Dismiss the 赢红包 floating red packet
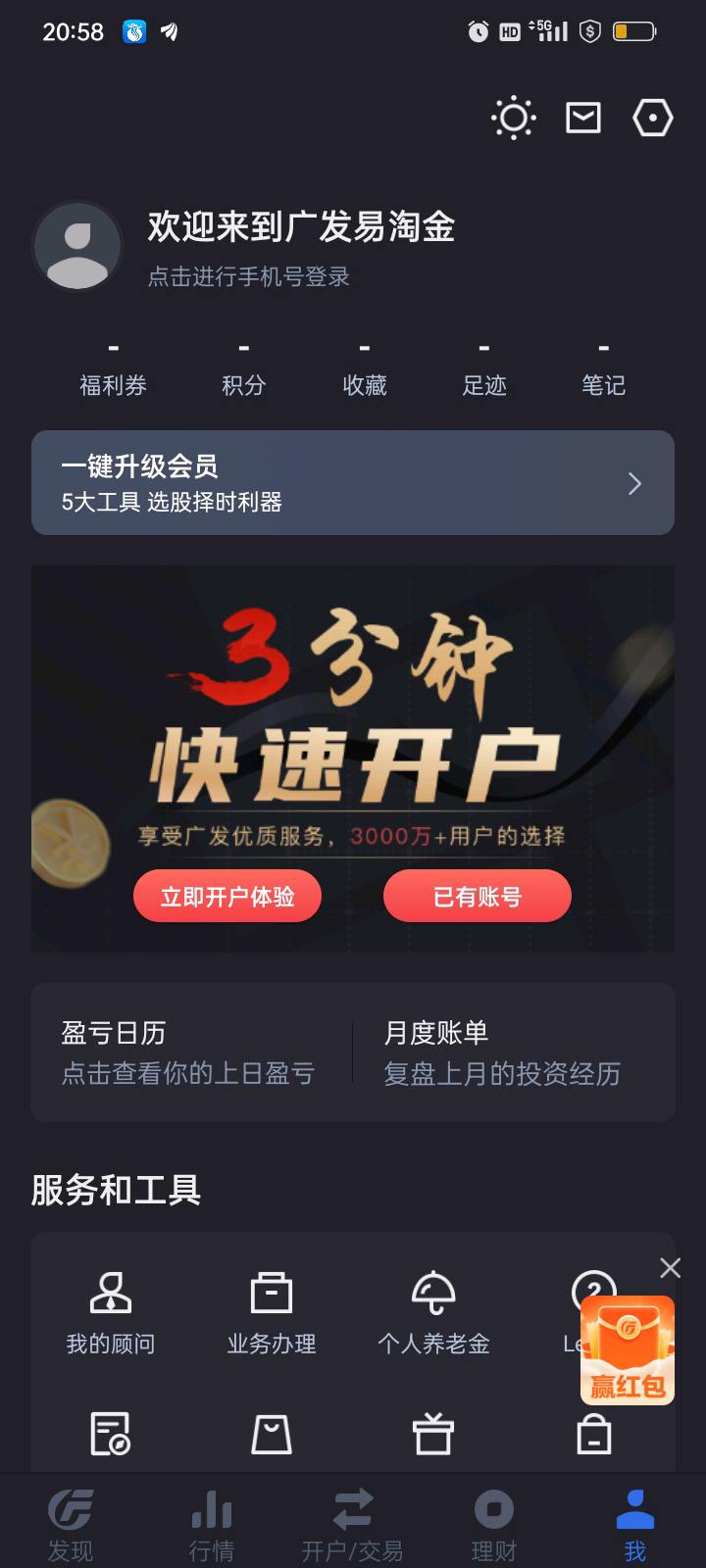The image size is (706, 1568). (x=671, y=1268)
